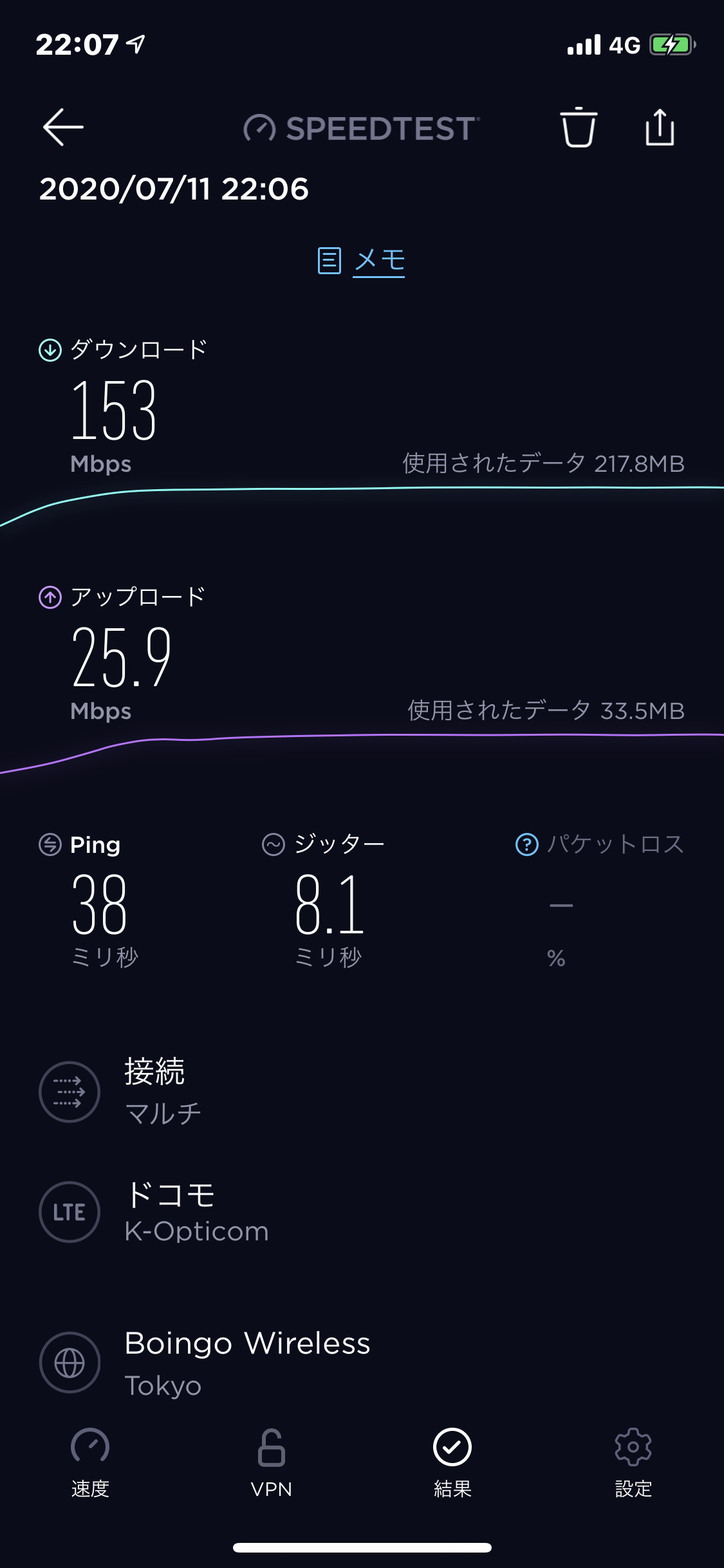Go back using the arrow icon
724x1568 pixels.
coord(63,127)
